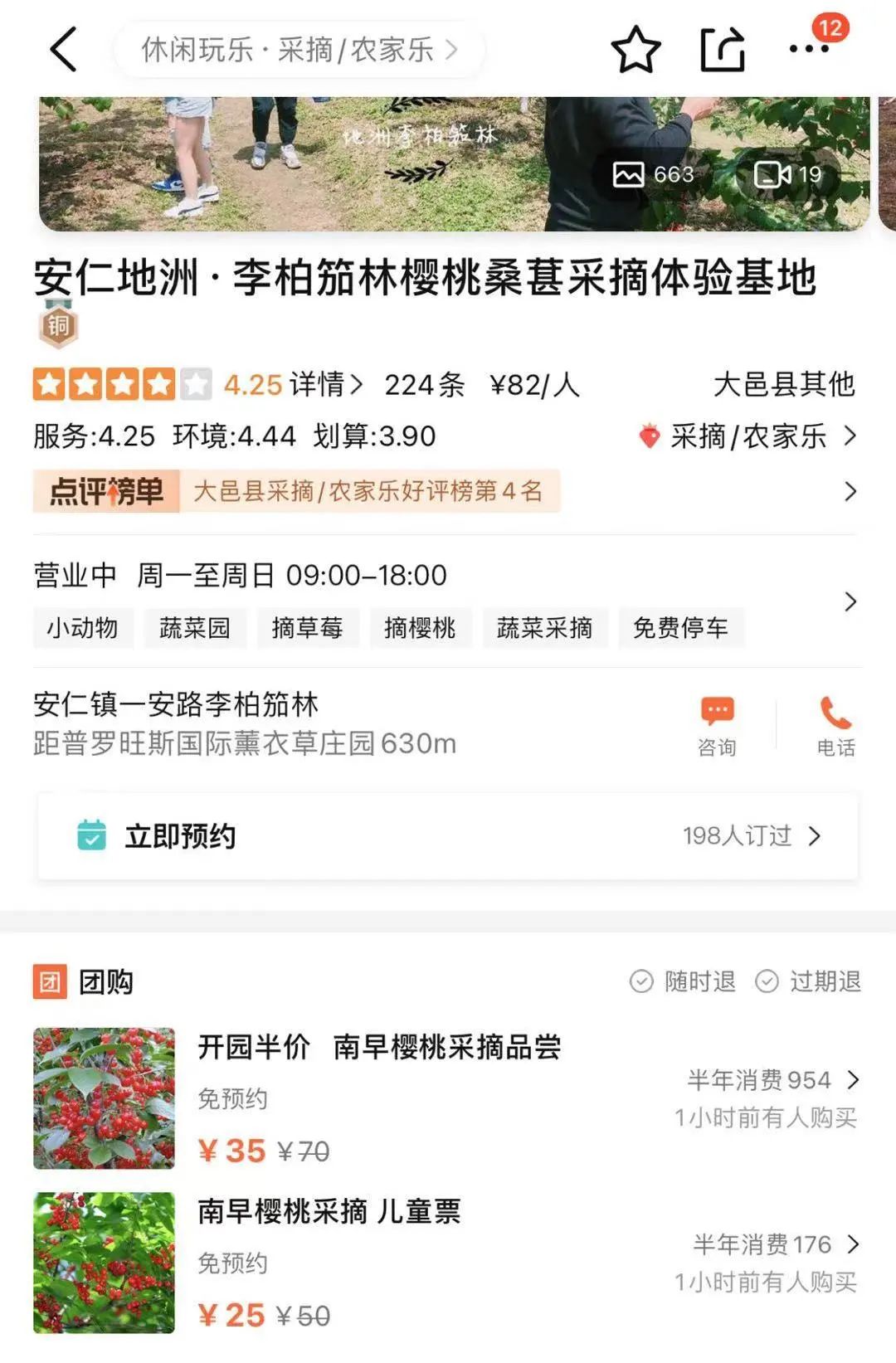The image size is (896, 1363).
Task: Share this venue page
Action: (x=723, y=50)
